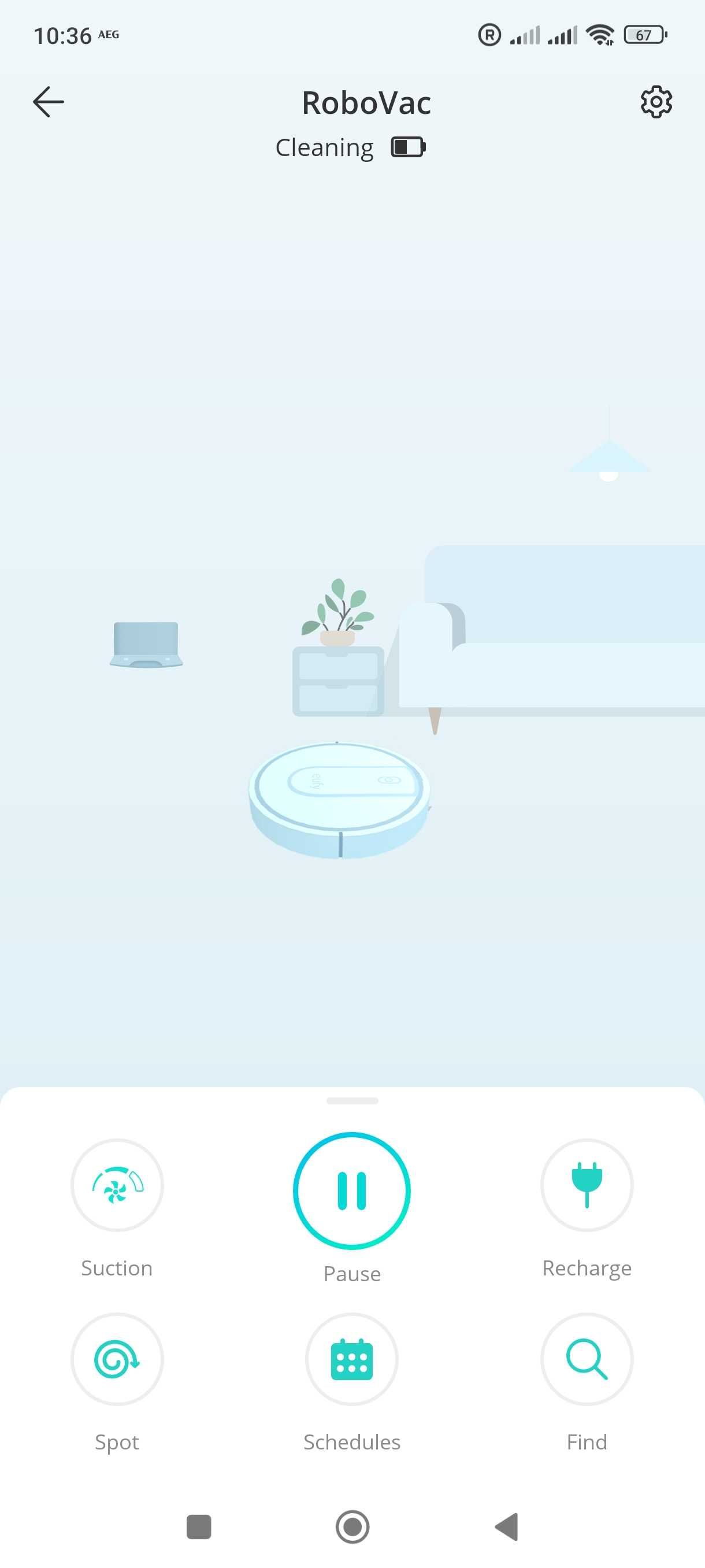Start Spot cleaning mode
Screen dimensions: 705x1568
(x=117, y=1359)
